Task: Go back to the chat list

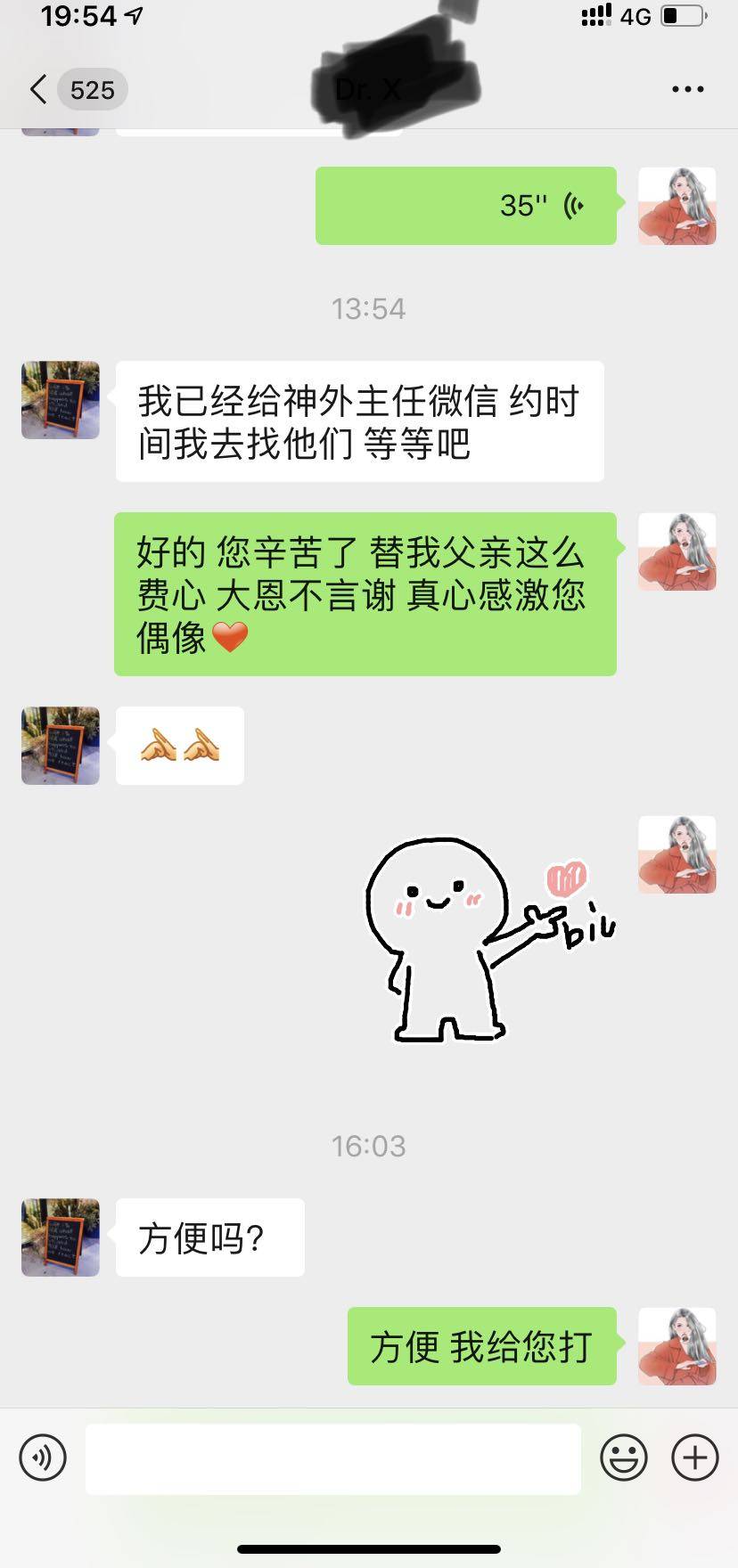Action: pos(39,90)
